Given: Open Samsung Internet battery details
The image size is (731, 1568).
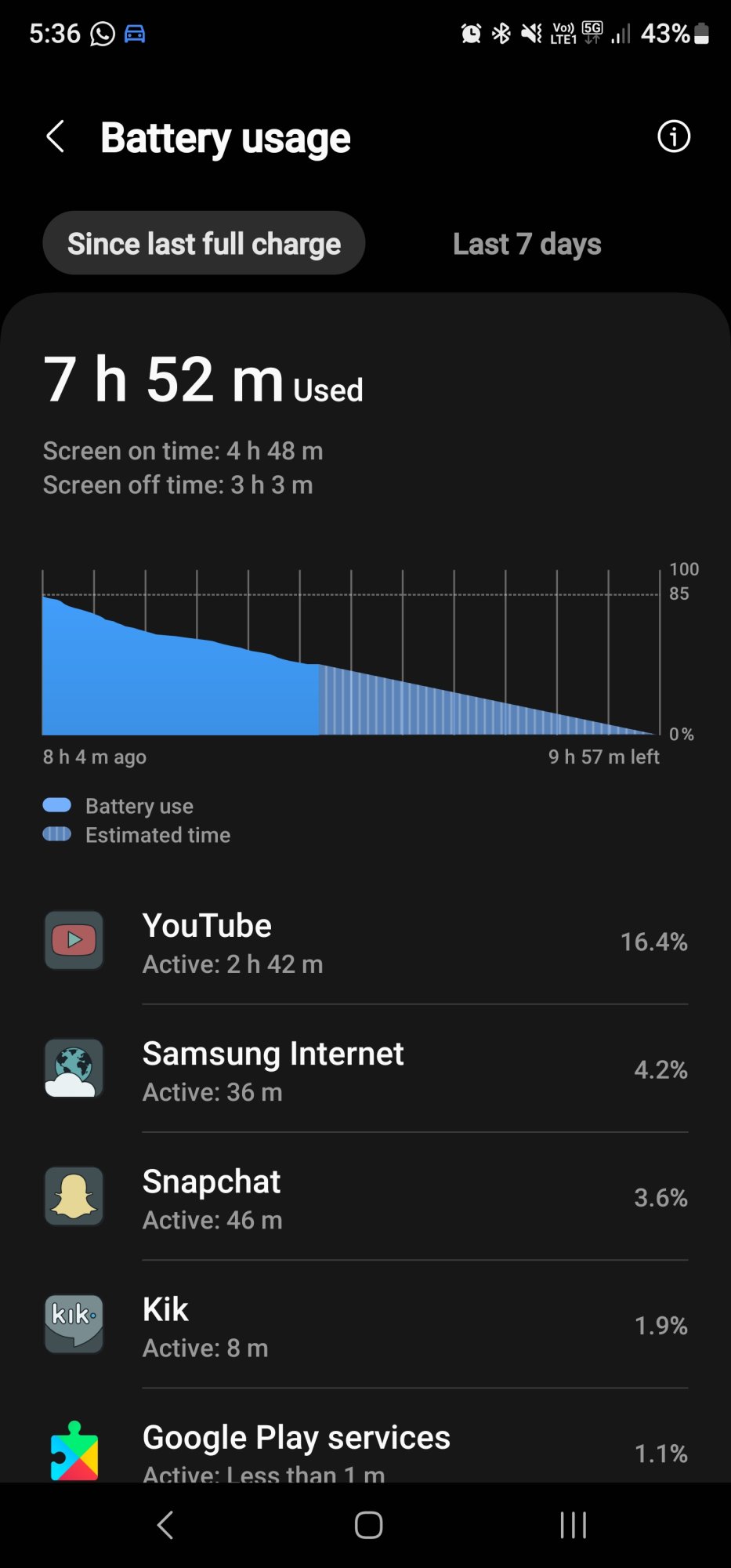Looking at the screenshot, I should tap(365, 1069).
